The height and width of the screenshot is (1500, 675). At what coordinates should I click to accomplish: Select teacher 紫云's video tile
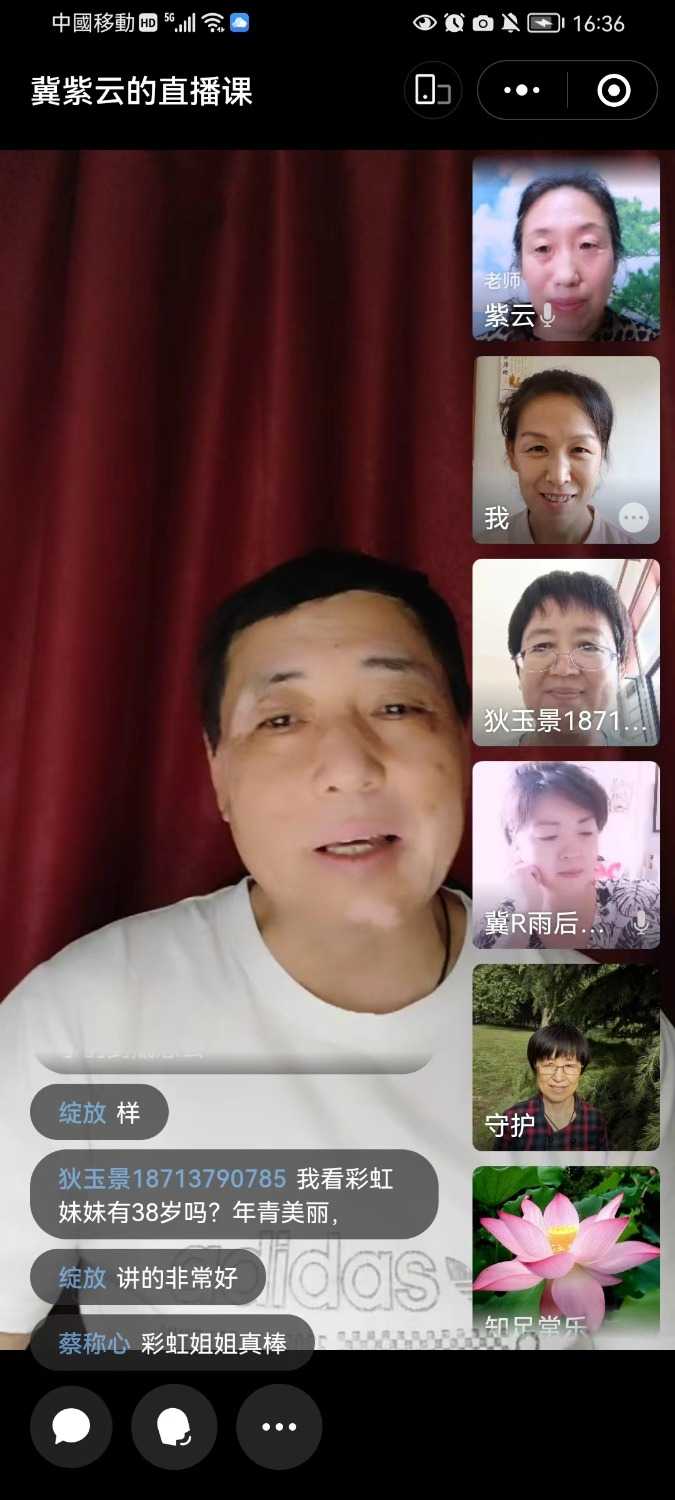(x=566, y=248)
